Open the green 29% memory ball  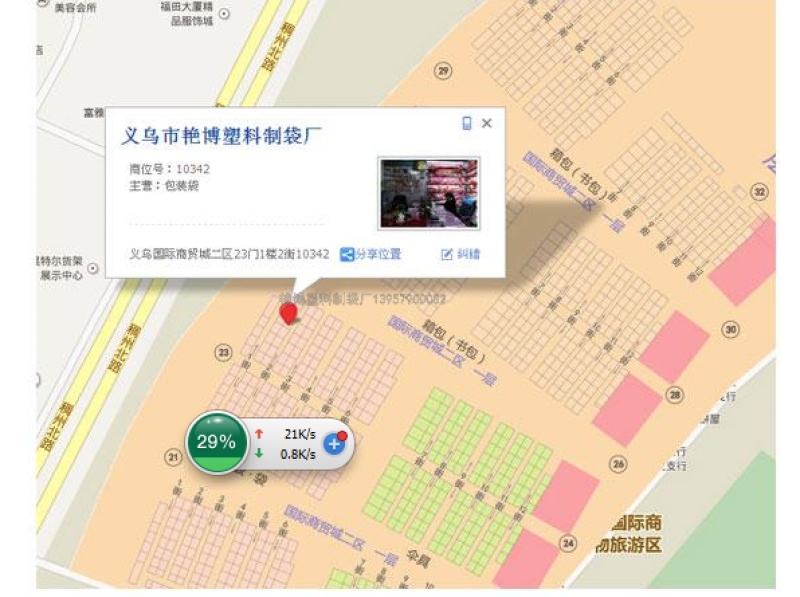216,442
